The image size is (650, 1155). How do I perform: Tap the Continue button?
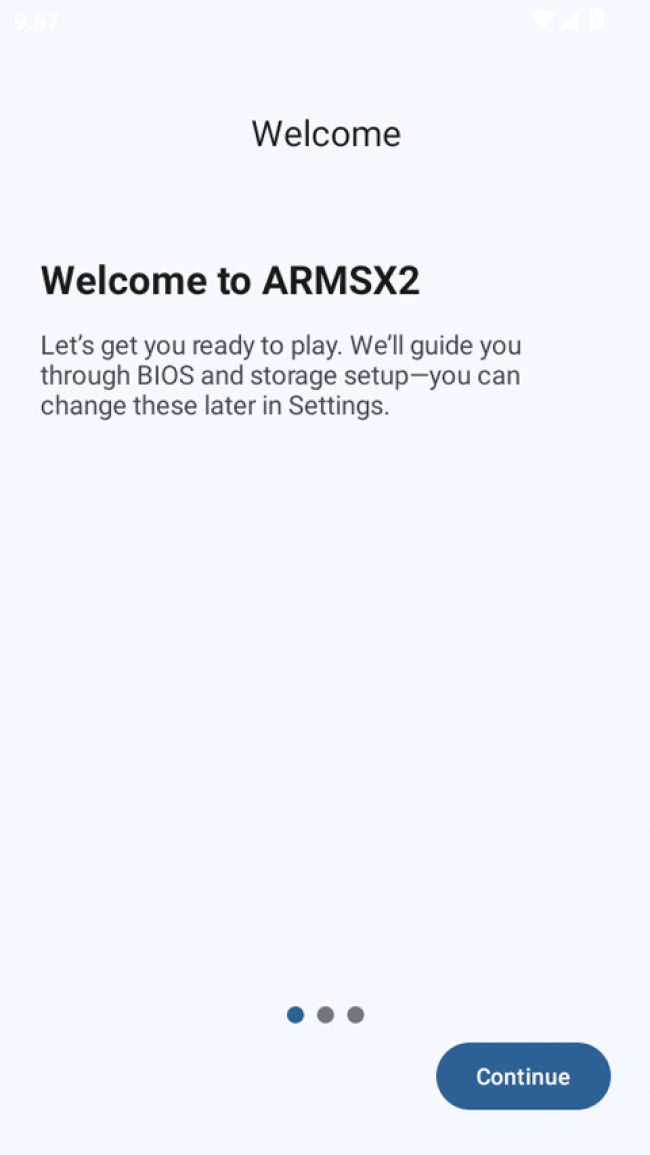click(x=523, y=1076)
